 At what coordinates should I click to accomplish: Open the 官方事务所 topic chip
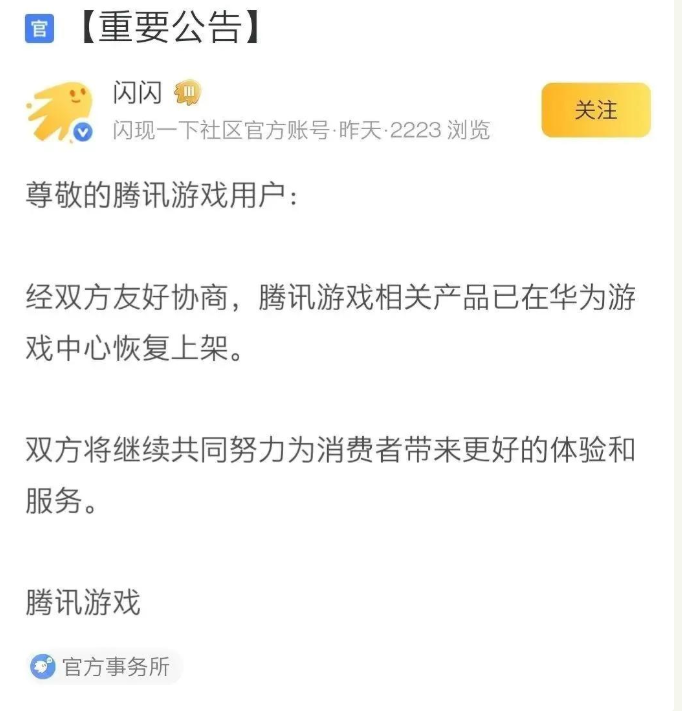point(104,667)
